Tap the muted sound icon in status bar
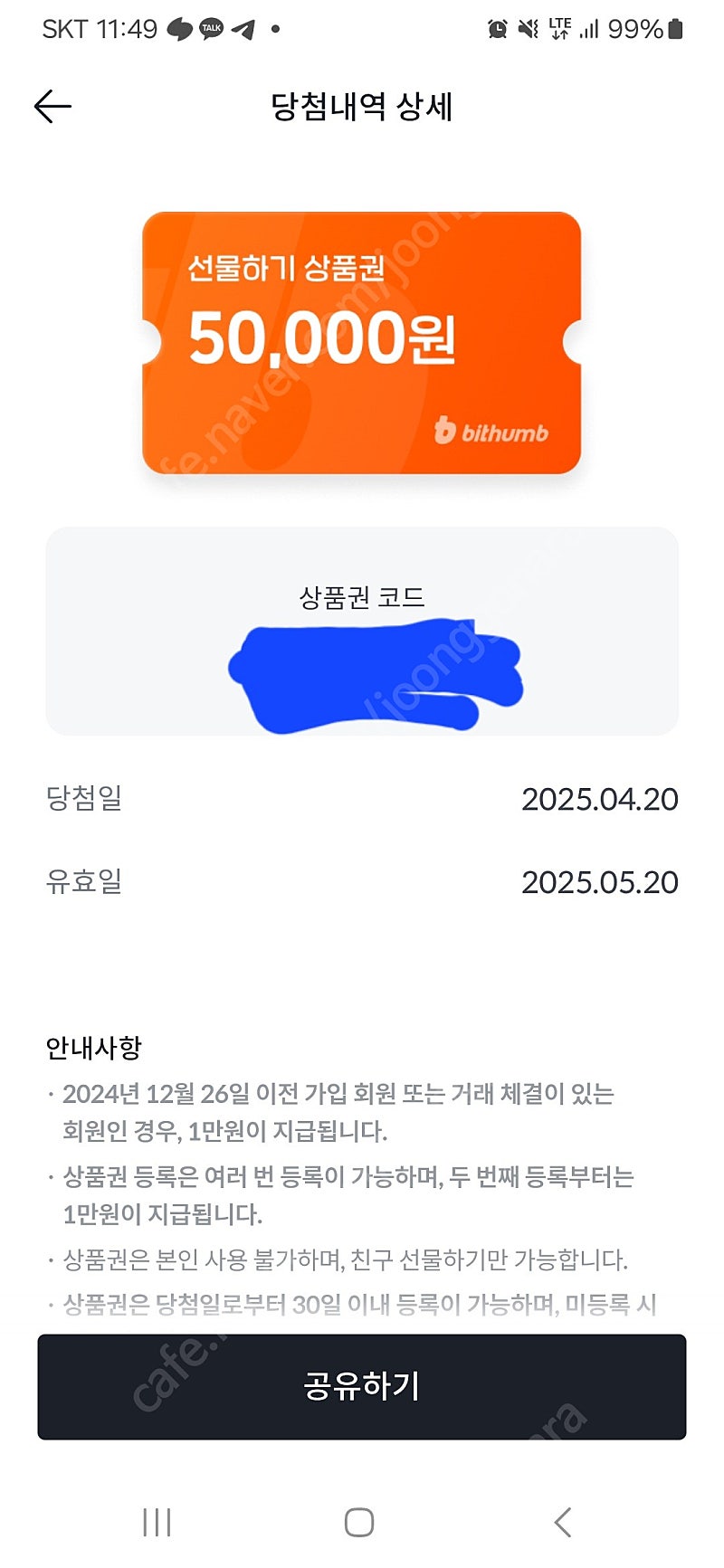Screen dimensions: 724x1568 tap(528, 28)
